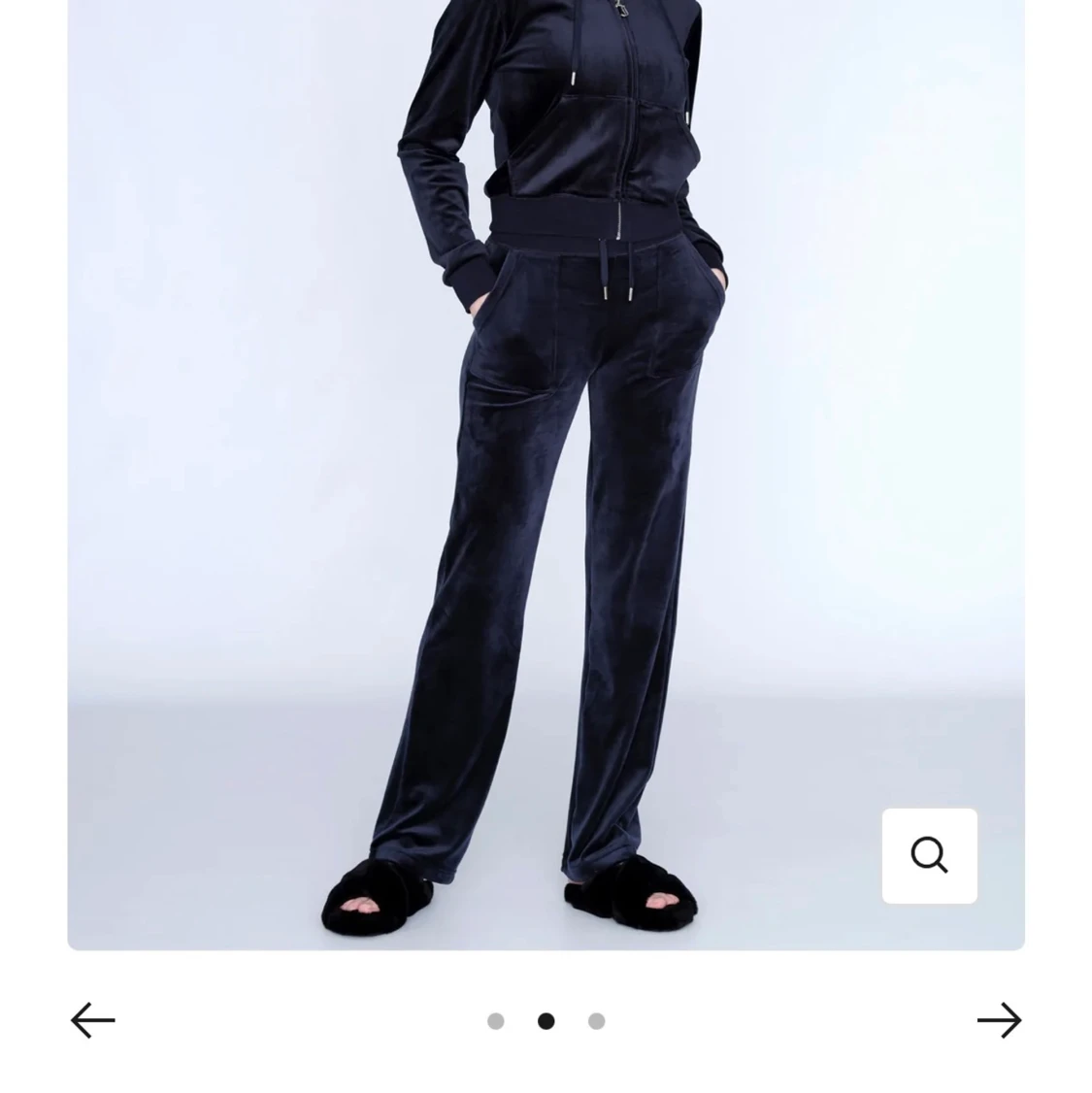Screen dimensions: 1092x1093
Task: Jump to the first carousel slide
Action: pos(496,1021)
